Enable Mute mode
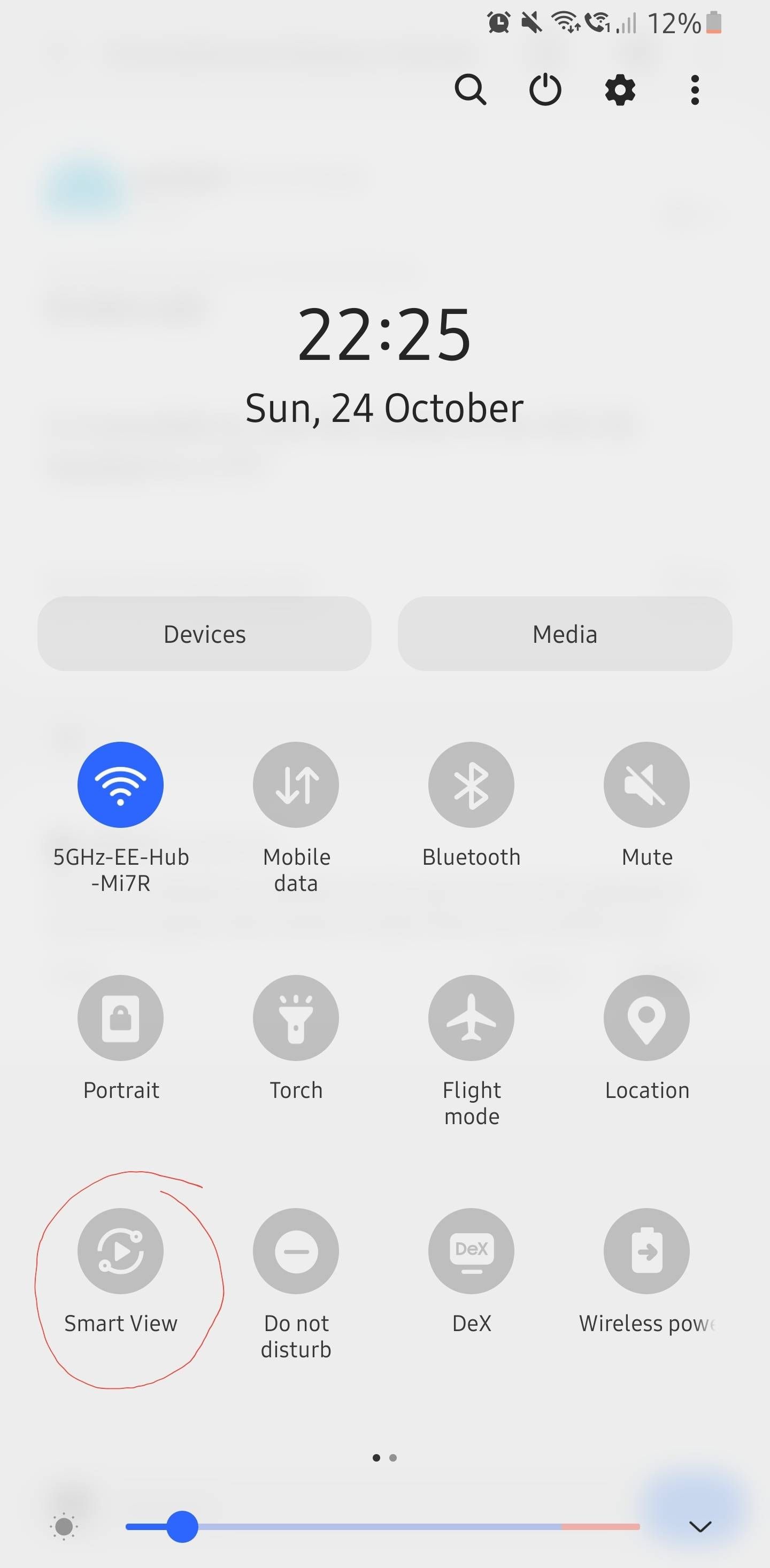The image size is (770, 1568). (646, 785)
